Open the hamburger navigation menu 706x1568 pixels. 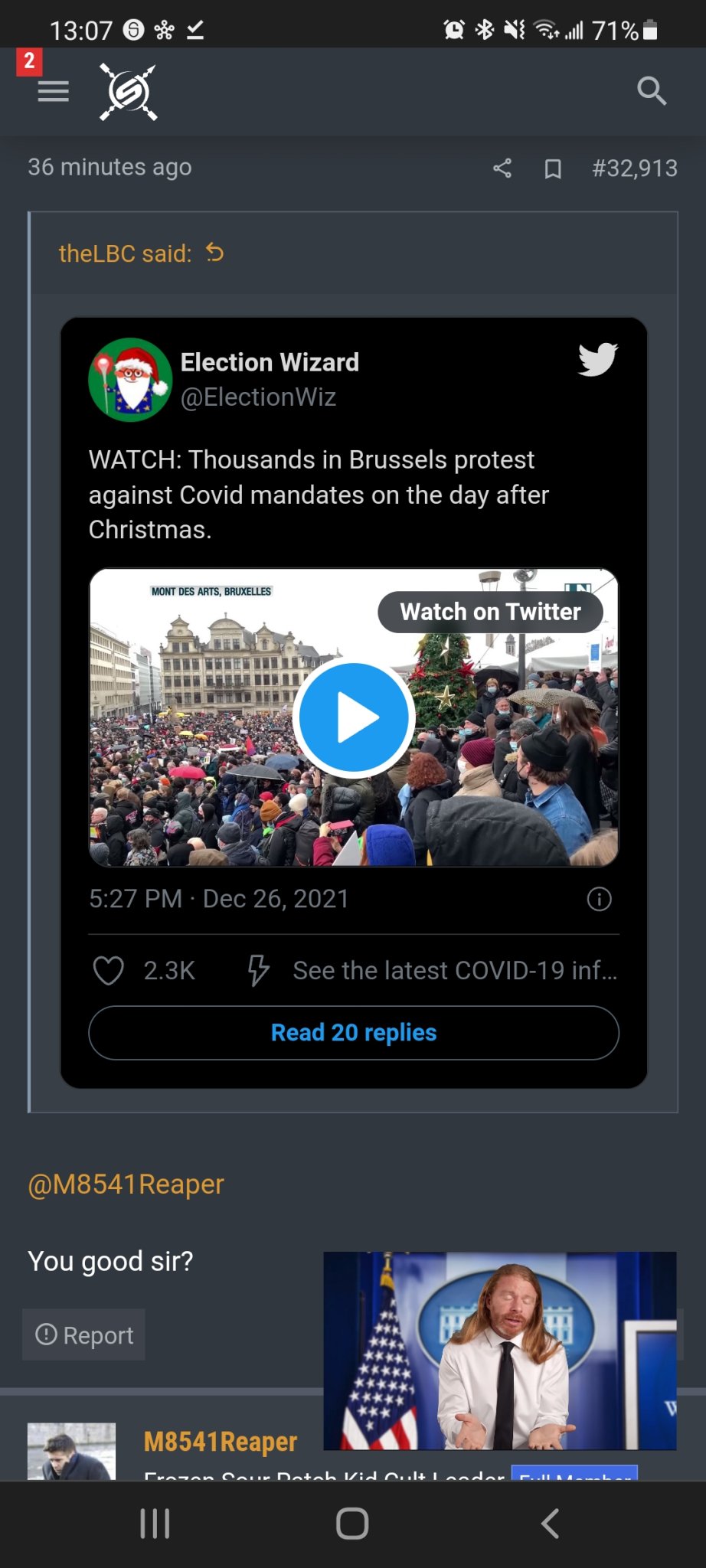[x=53, y=92]
